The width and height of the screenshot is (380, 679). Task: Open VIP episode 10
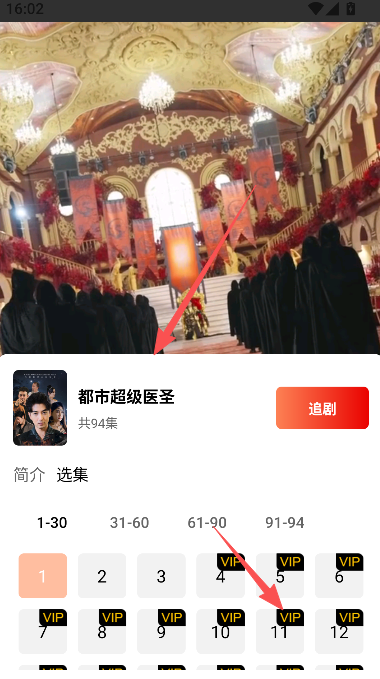[221, 631]
